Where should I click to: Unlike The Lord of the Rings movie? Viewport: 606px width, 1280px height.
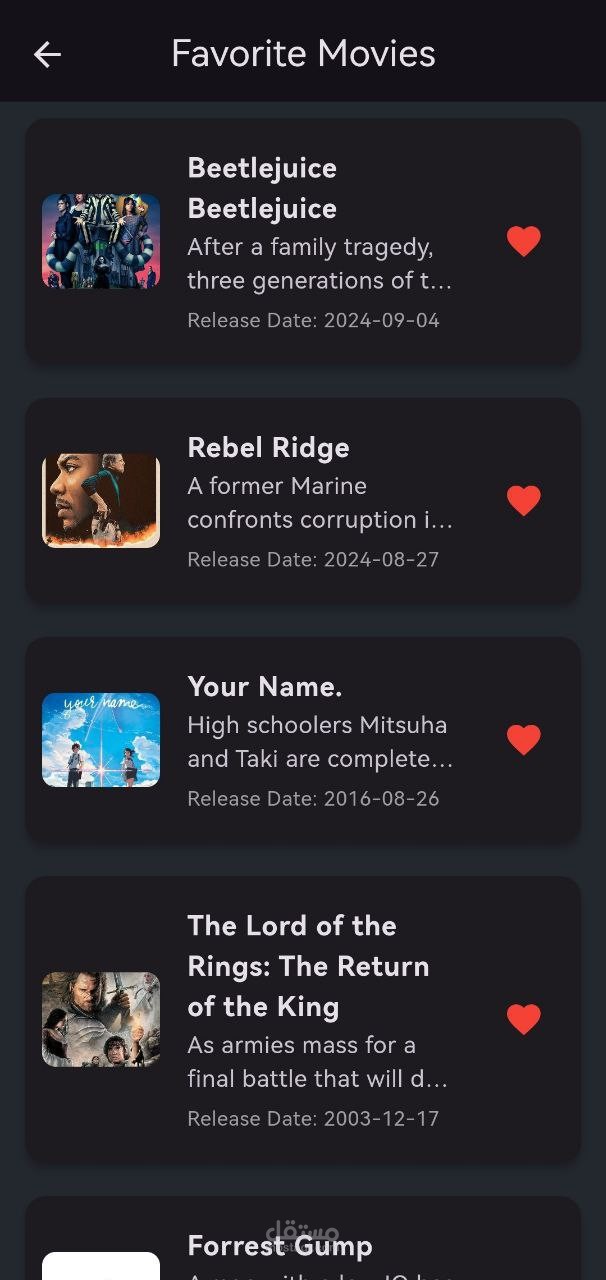coord(523,1019)
